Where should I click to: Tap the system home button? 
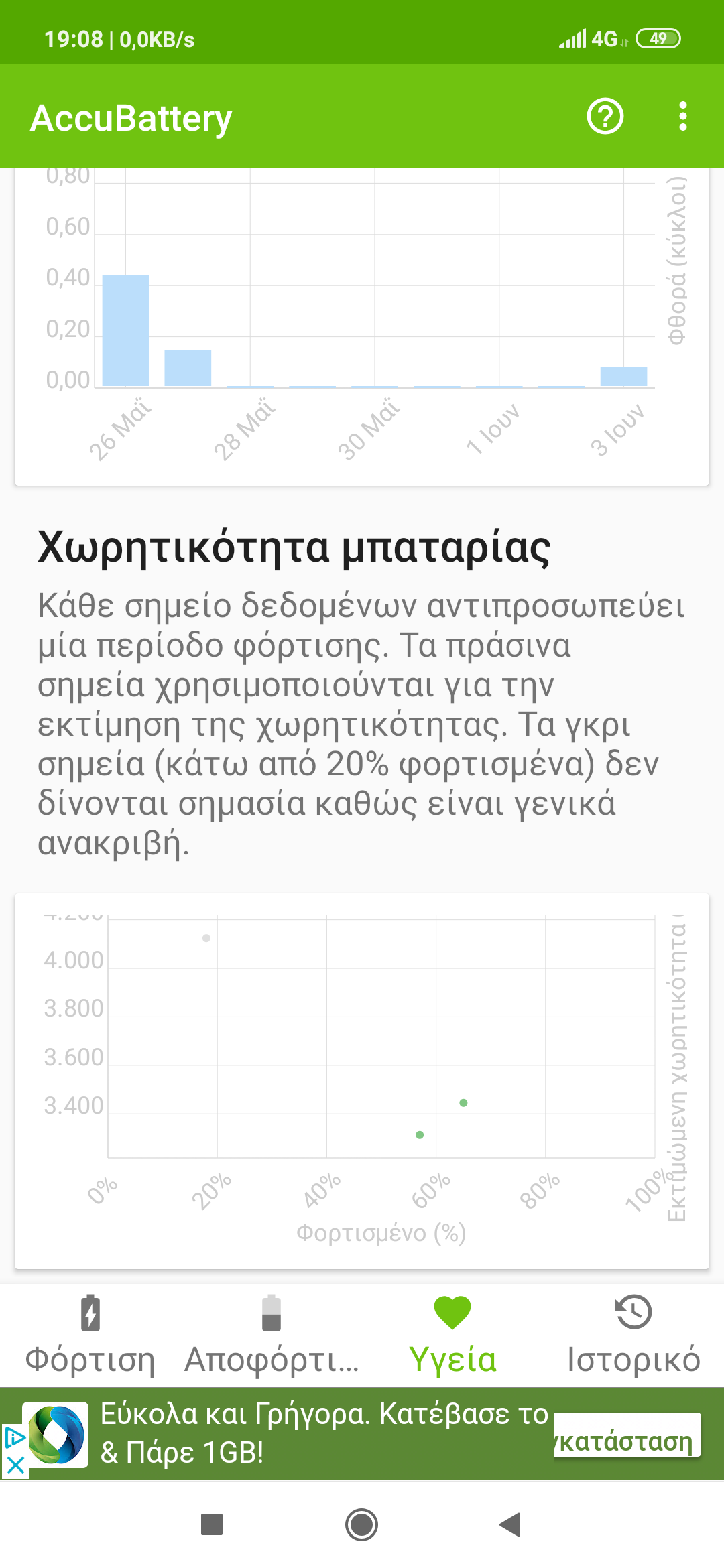362,1525
